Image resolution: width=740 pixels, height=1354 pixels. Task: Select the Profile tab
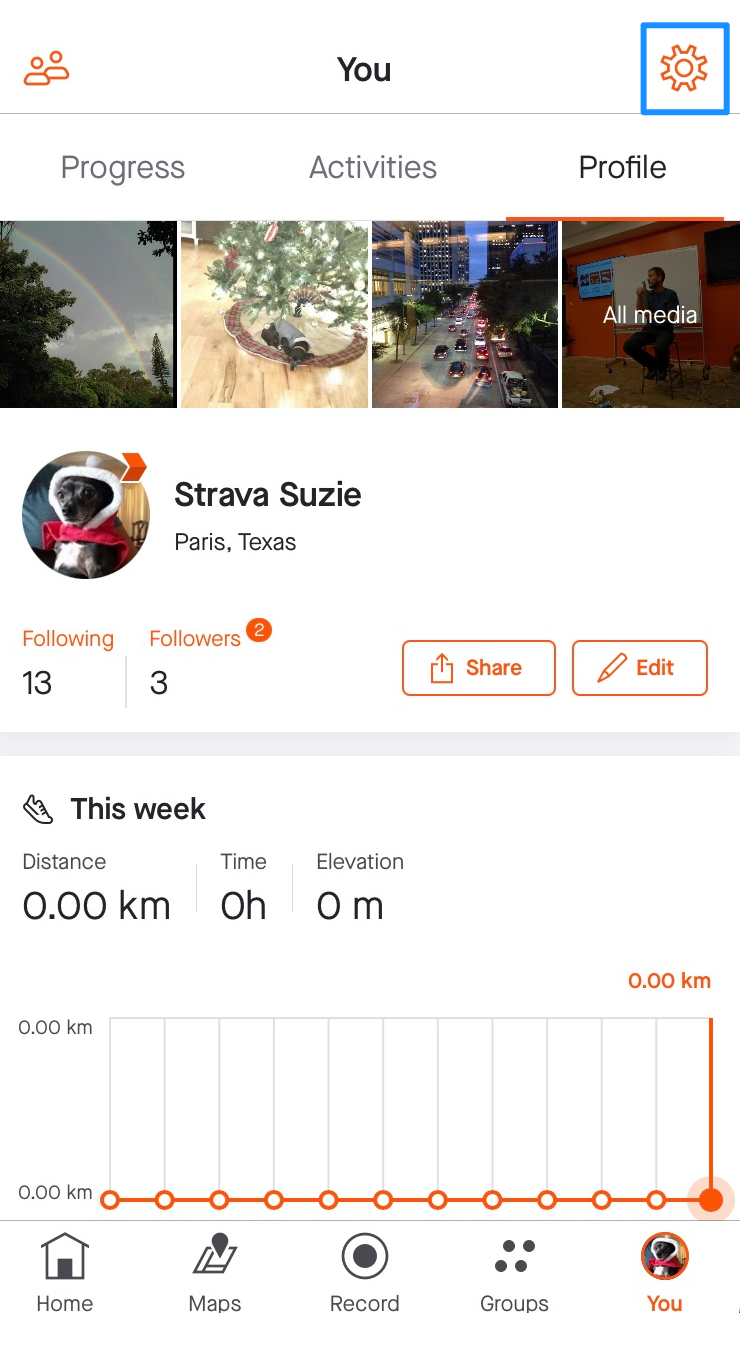[622, 167]
